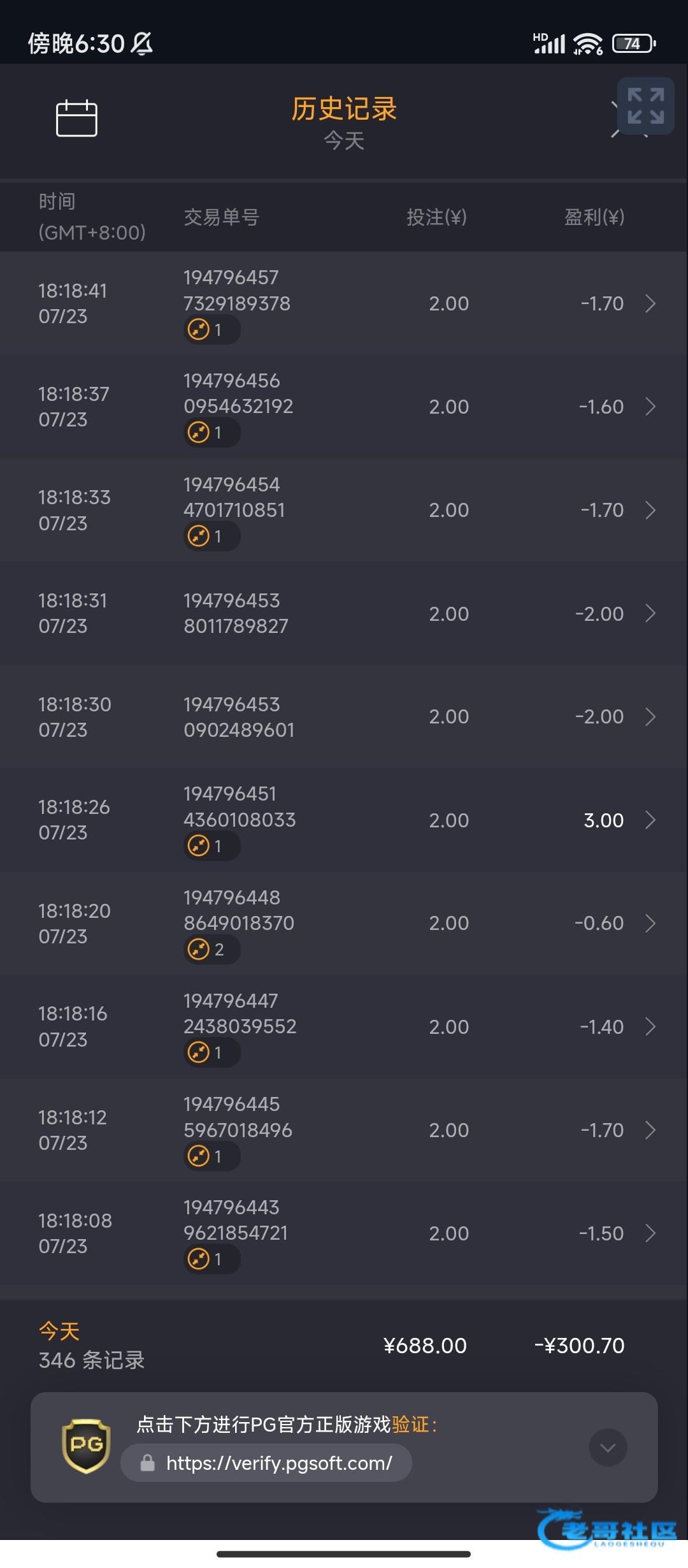Open the 18:18:16 record details
688x1568 pixels.
pyautogui.click(x=344, y=1026)
